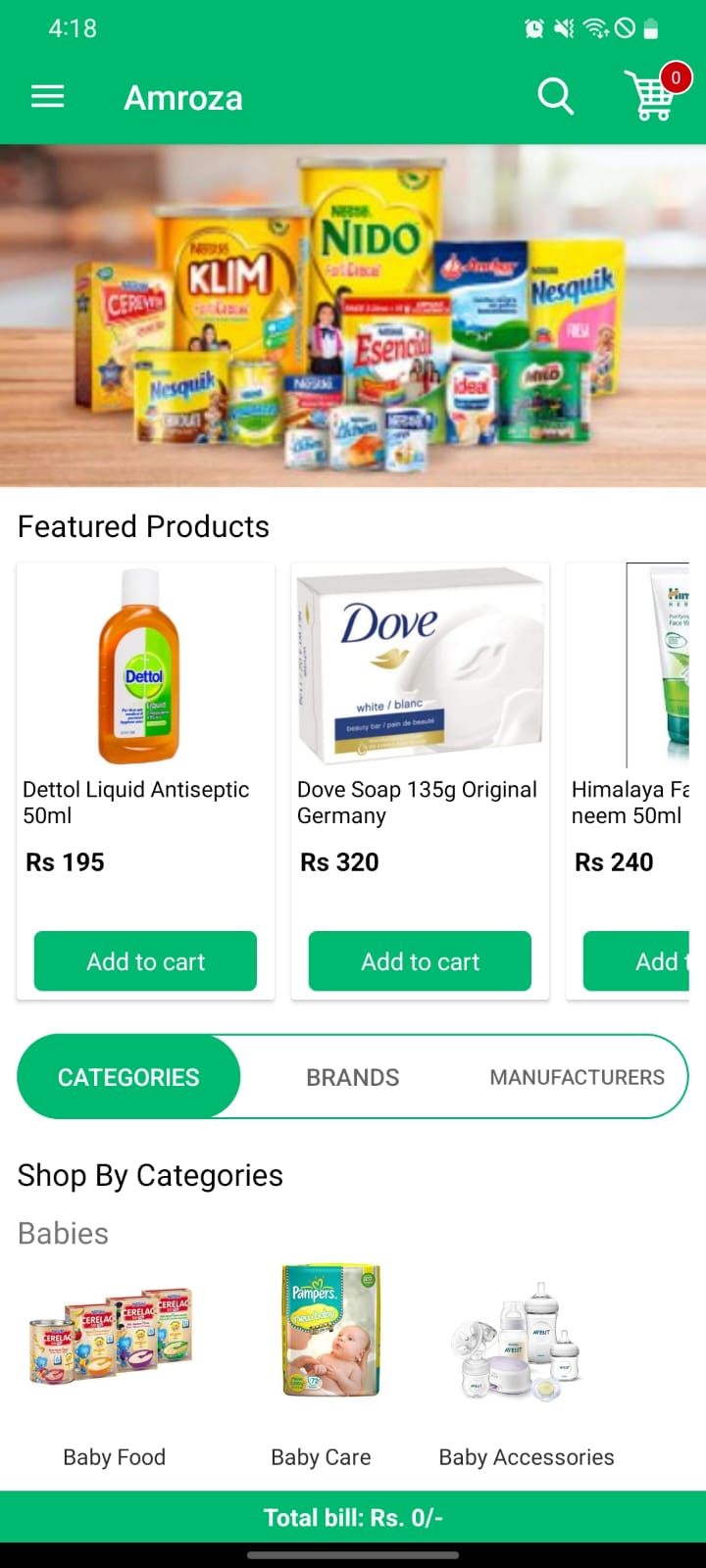Image resolution: width=706 pixels, height=1568 pixels.
Task: Add Dettol Liquid Antiseptic 50ml to cart
Action: click(145, 961)
